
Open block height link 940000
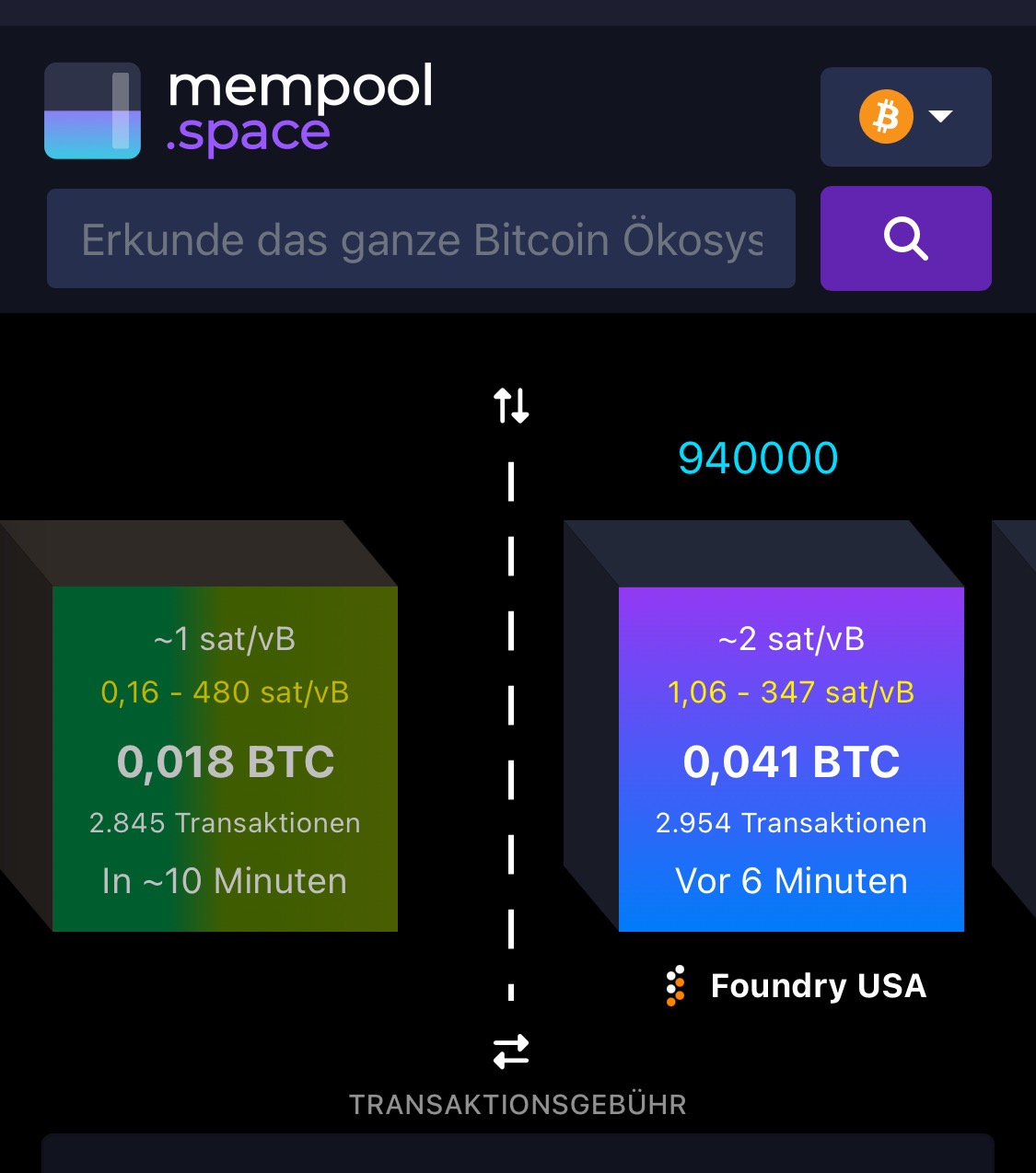758,458
